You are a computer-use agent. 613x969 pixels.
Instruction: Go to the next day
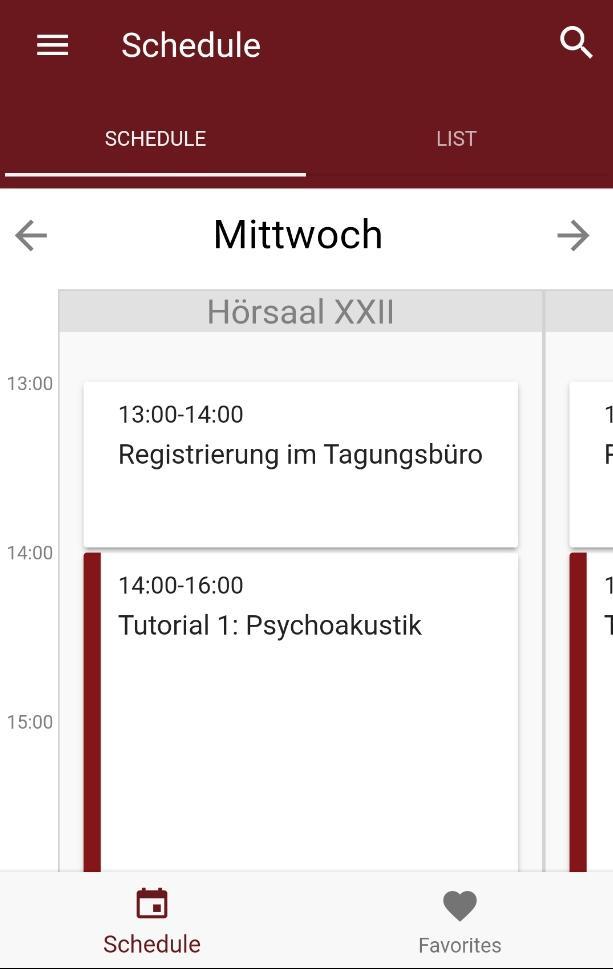click(x=573, y=236)
